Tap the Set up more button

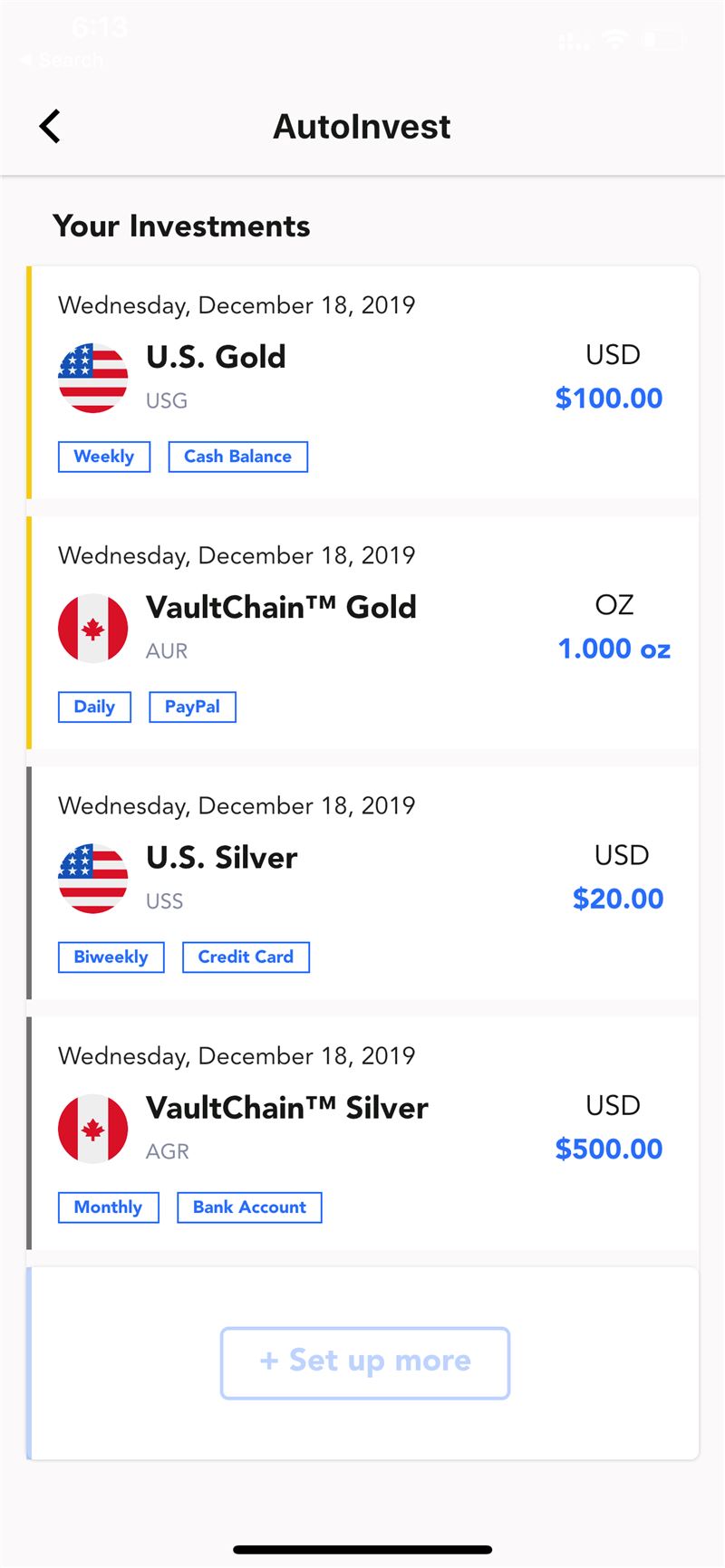(365, 1362)
